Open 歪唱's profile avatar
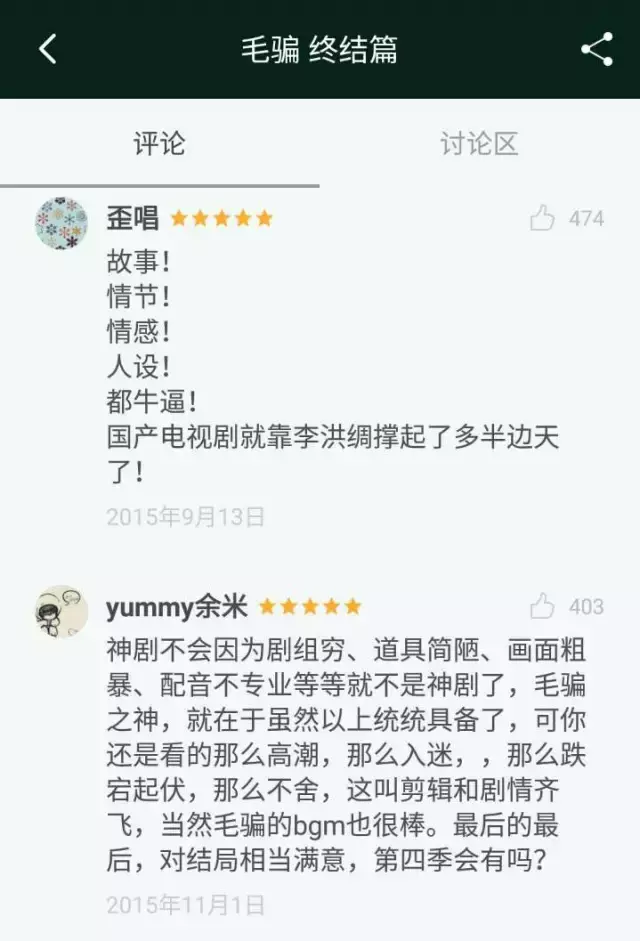The height and width of the screenshot is (941, 640). [62, 223]
